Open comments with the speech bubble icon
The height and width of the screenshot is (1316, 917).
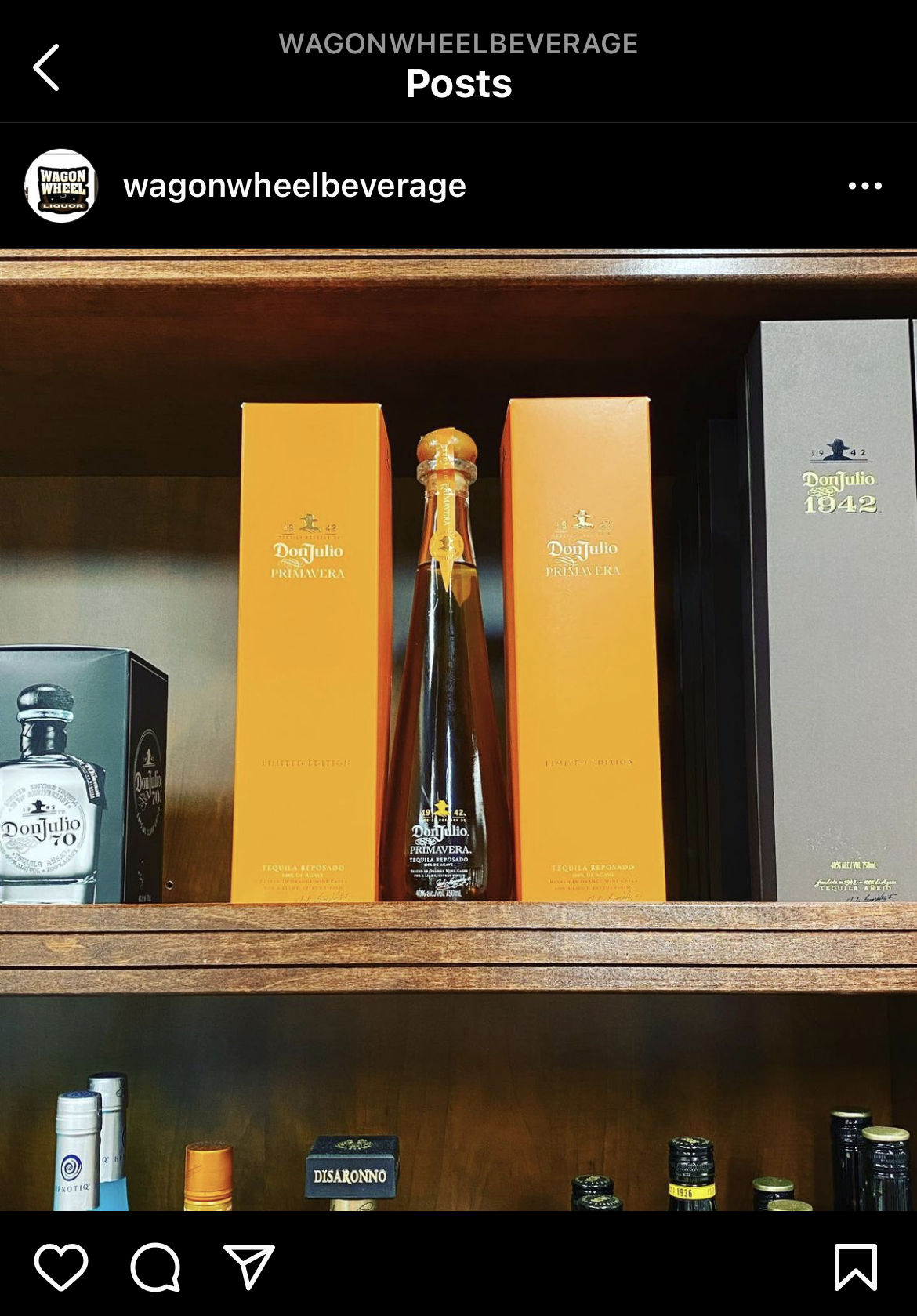[155, 1267]
